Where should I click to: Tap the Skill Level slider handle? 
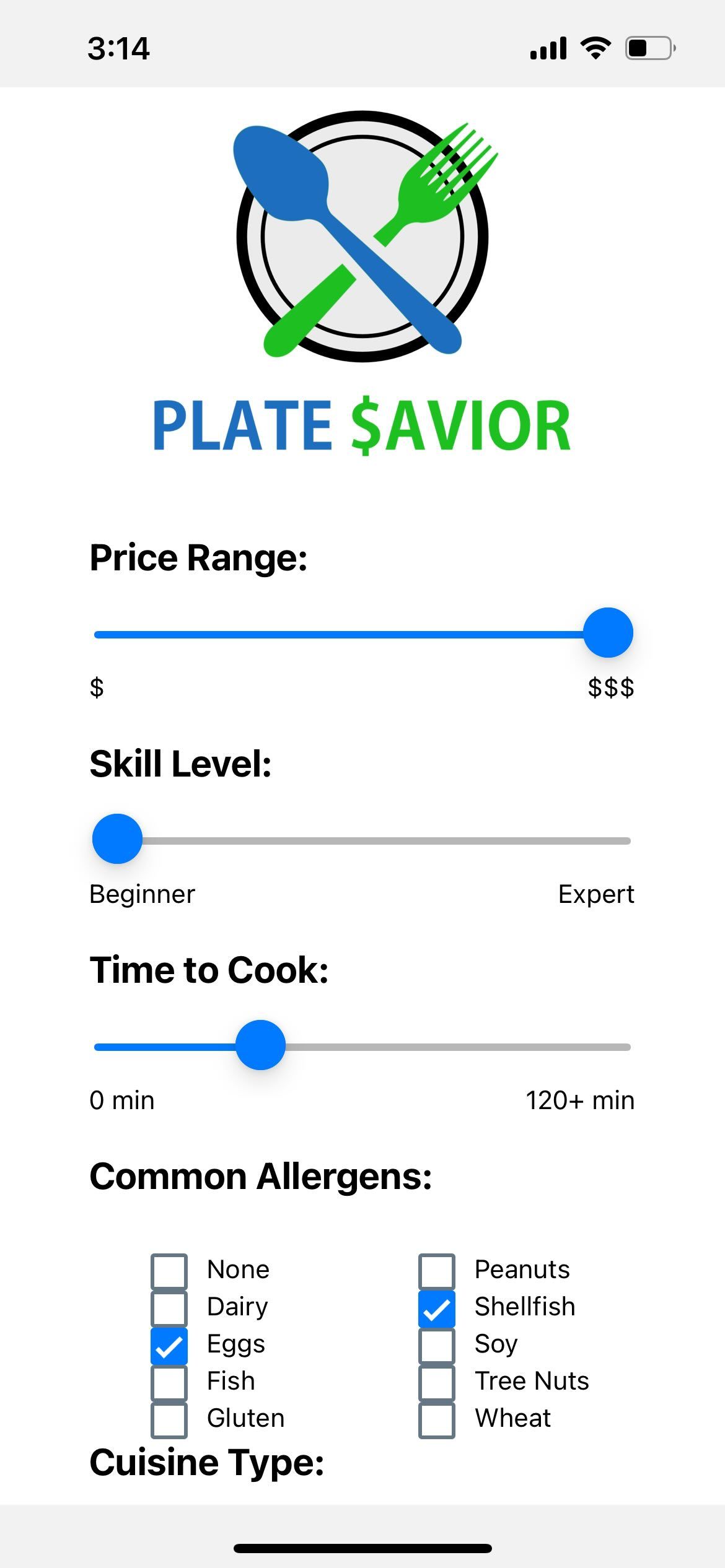pyautogui.click(x=117, y=838)
